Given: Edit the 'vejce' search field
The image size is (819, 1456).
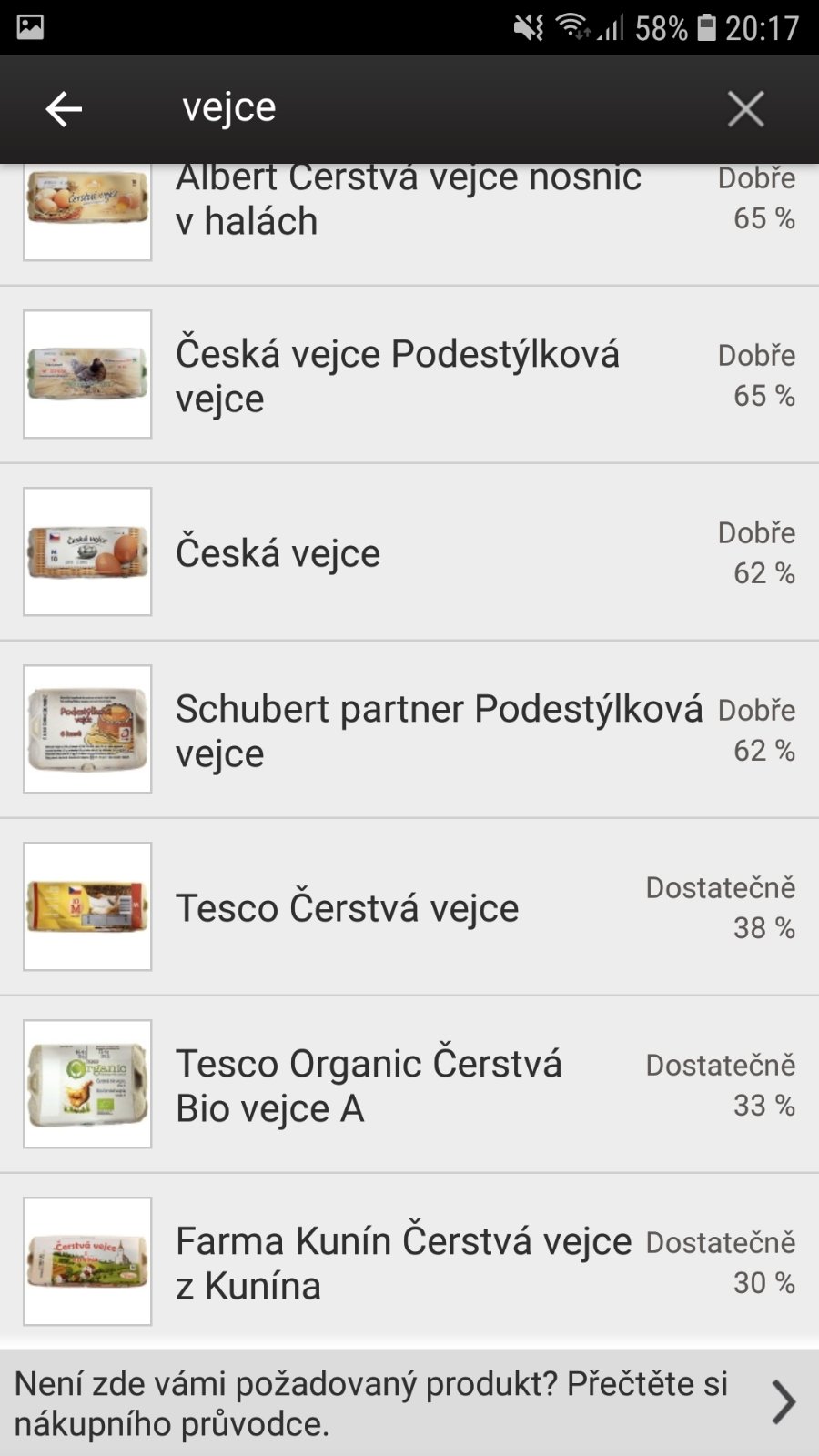Looking at the screenshot, I should tap(409, 108).
